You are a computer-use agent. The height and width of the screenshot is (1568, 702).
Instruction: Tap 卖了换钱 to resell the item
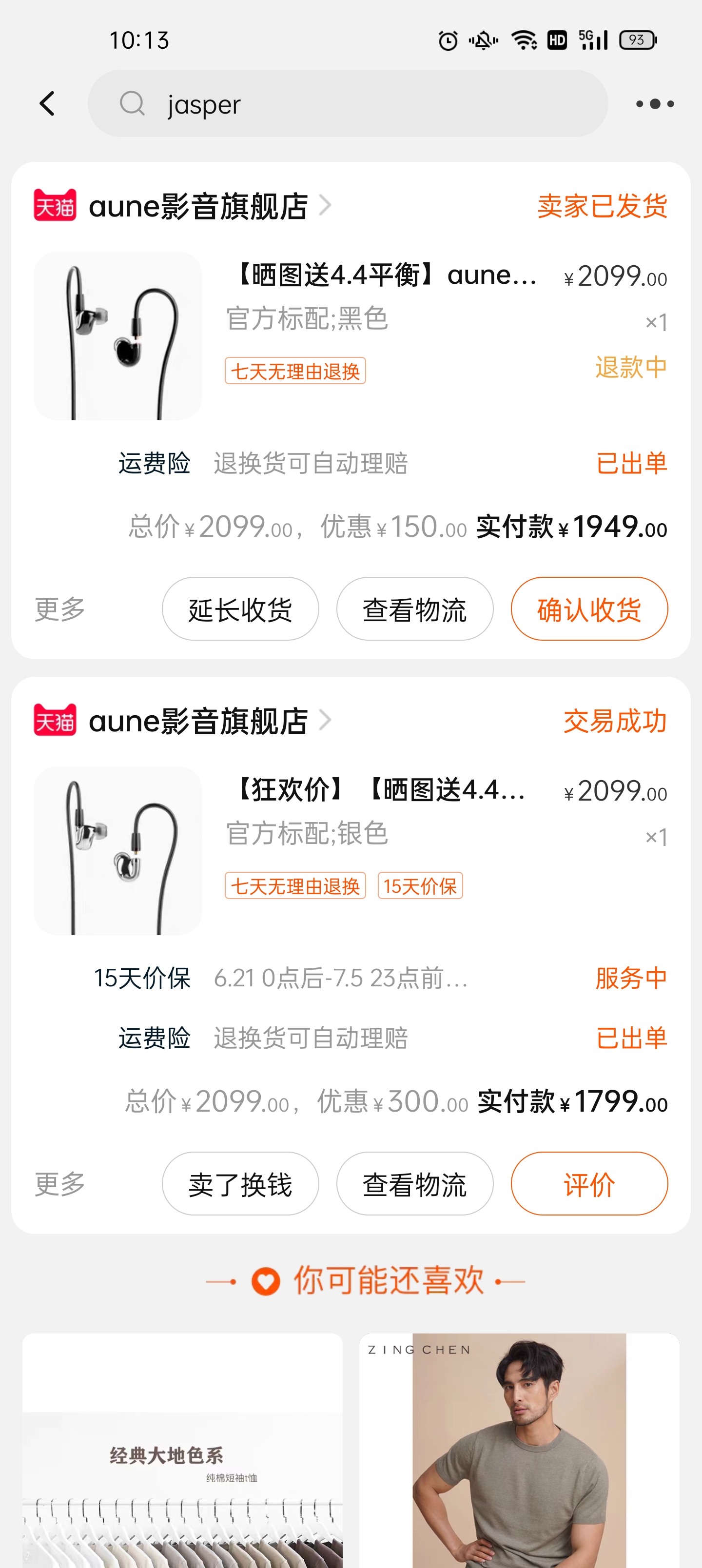[240, 1183]
